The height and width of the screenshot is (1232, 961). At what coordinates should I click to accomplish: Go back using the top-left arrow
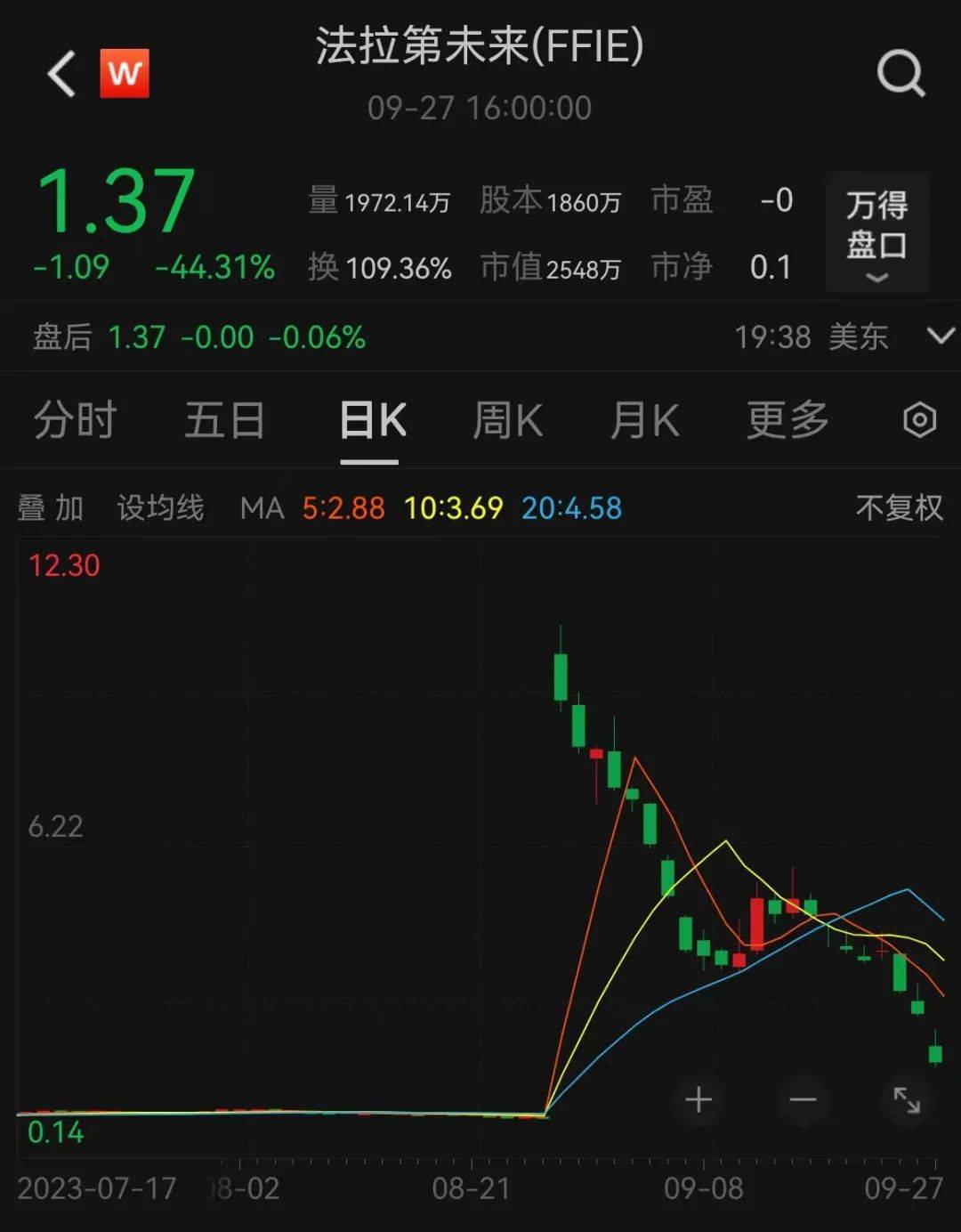[x=61, y=73]
